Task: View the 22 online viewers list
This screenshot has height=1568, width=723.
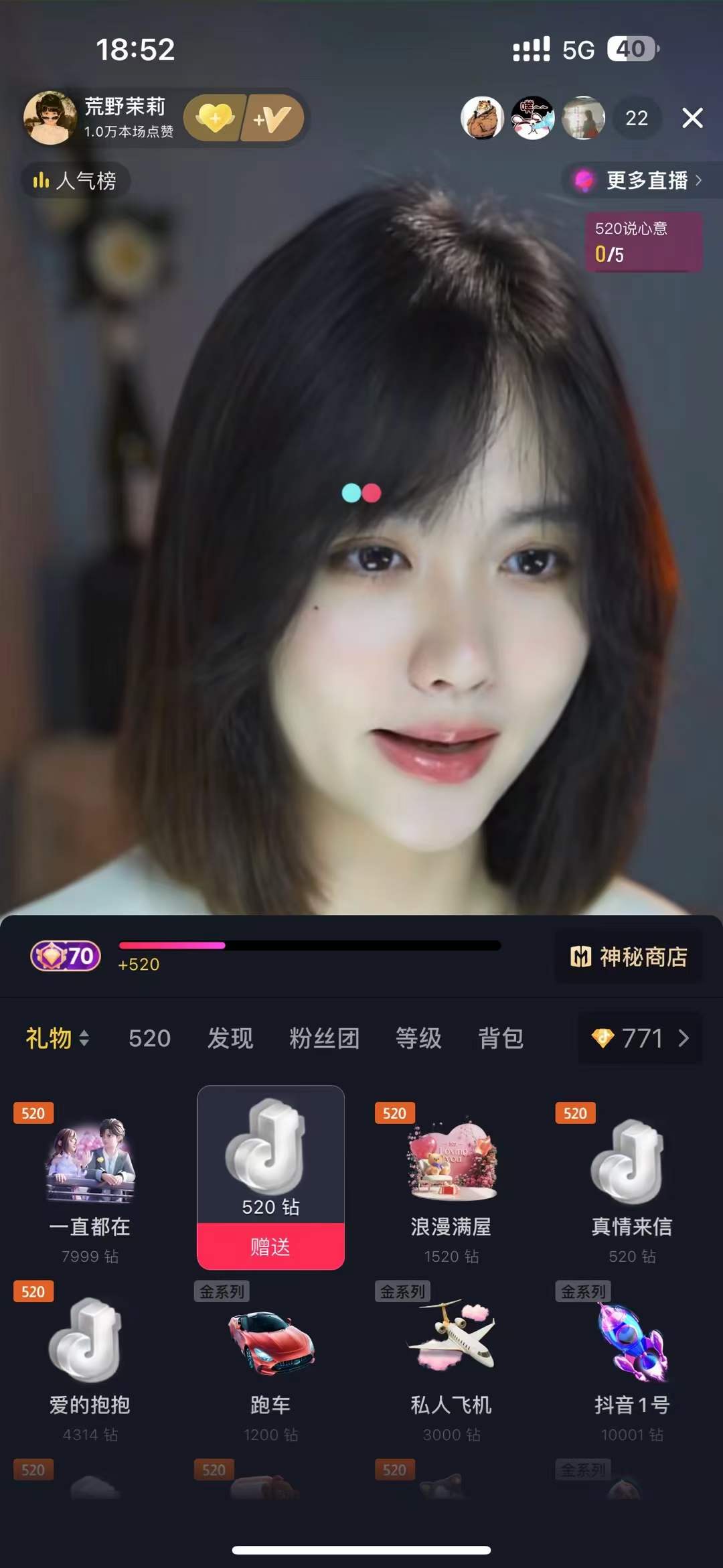Action: click(x=636, y=119)
